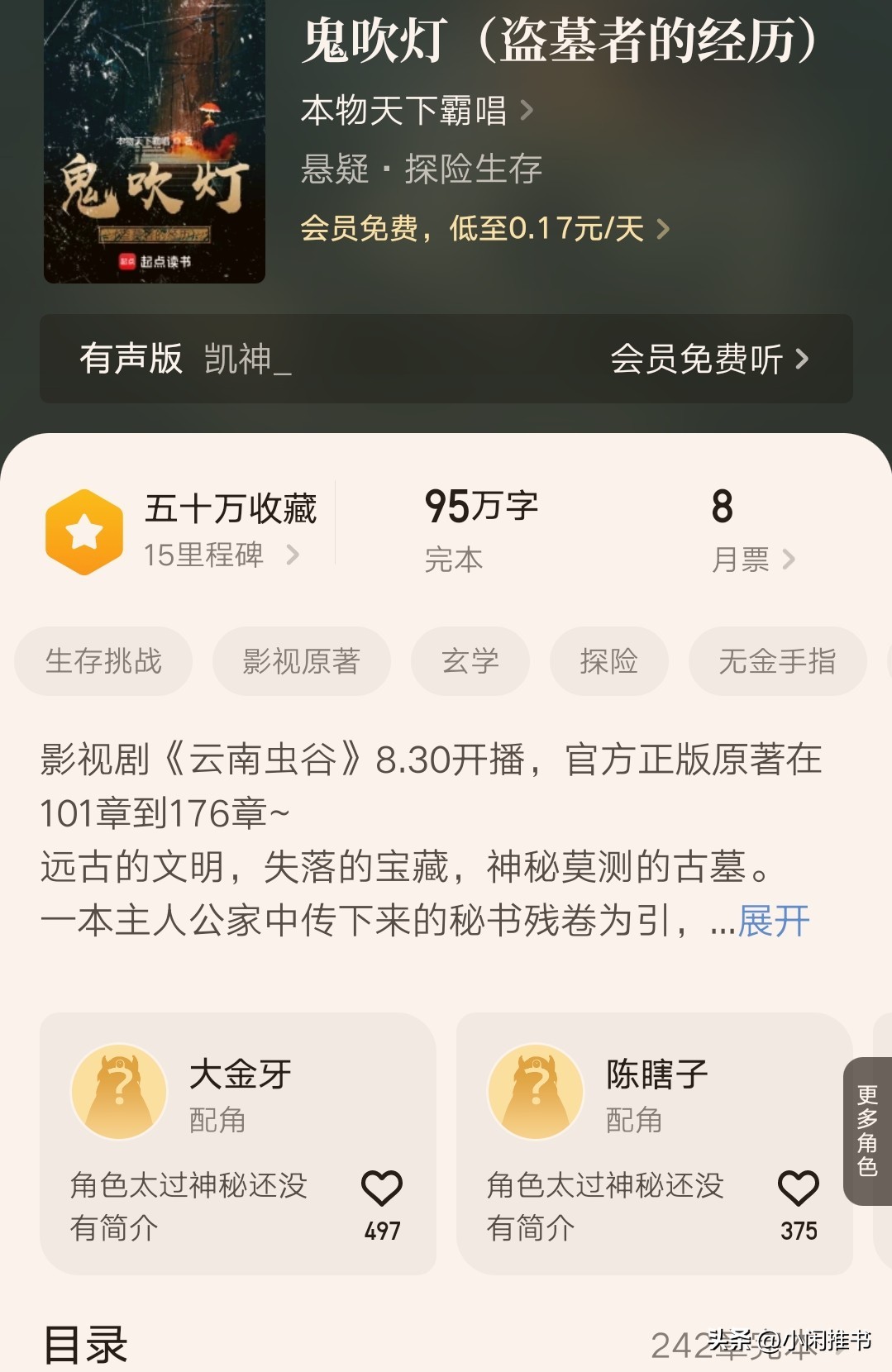View the 五十万收藏 milestones
Viewport: 892px width, 1372px height.
pyautogui.click(x=222, y=531)
